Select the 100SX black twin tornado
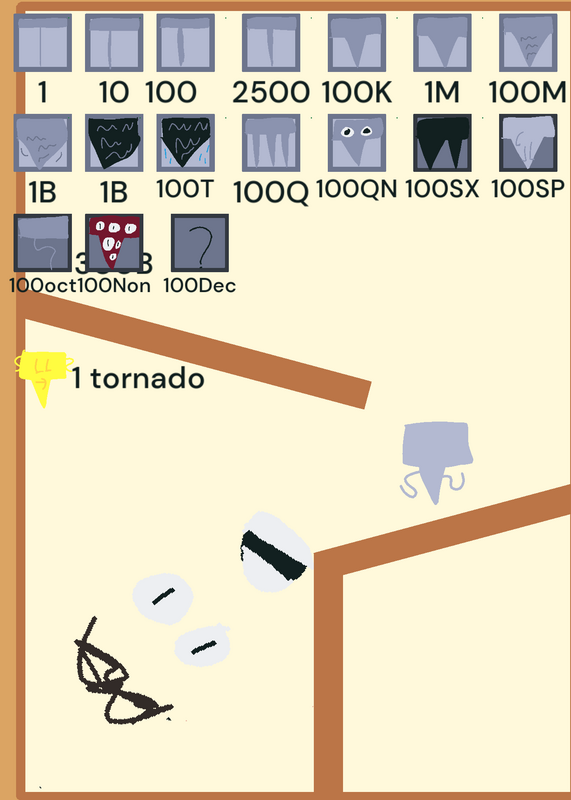Image resolution: width=571 pixels, height=800 pixels. (442, 143)
